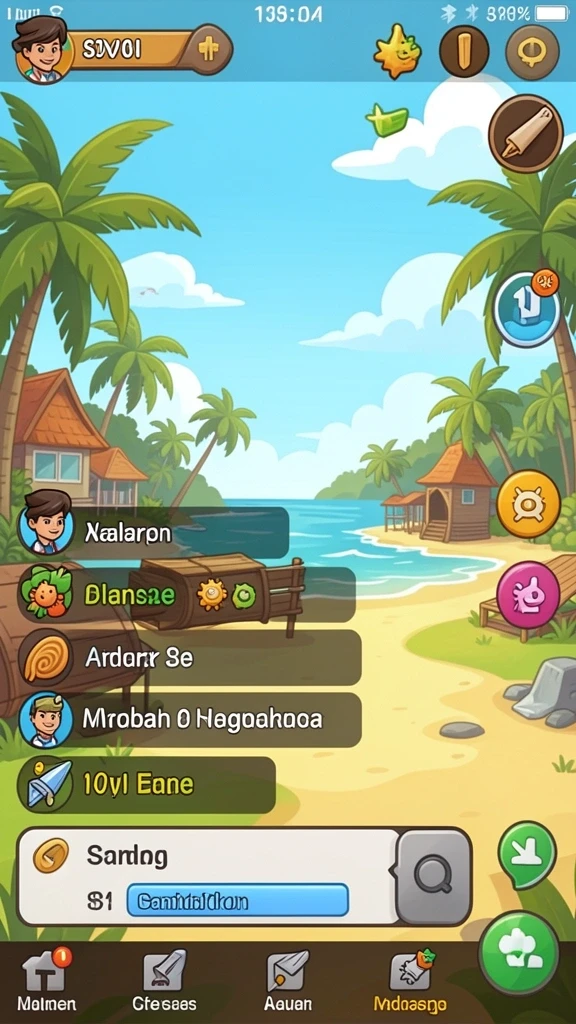Screen dimensions: 576x1024
Task: Tap the orange round gear button
Action: pyautogui.click(x=528, y=504)
